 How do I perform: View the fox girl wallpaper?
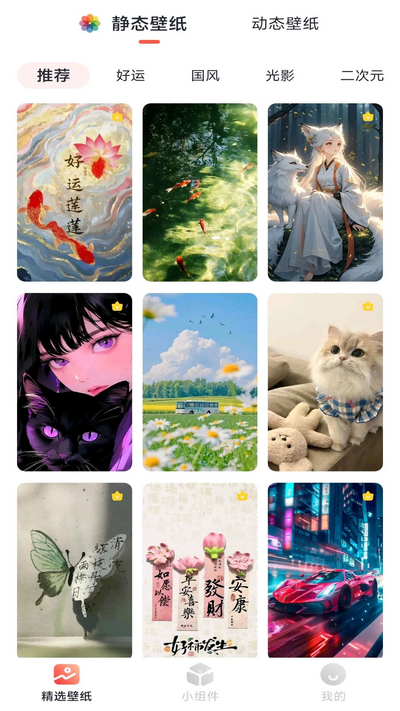pyautogui.click(x=325, y=192)
